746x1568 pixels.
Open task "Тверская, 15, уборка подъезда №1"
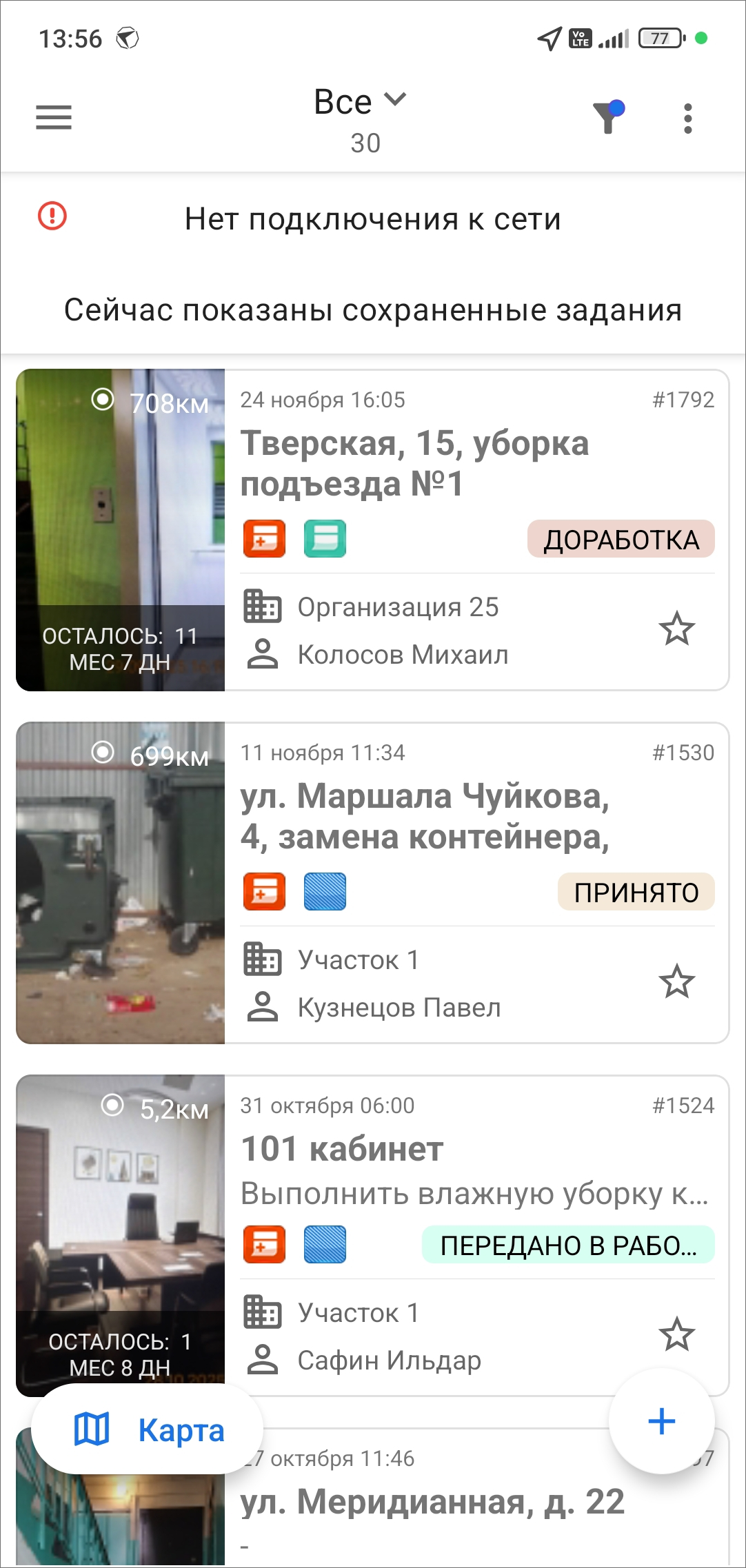tap(414, 463)
